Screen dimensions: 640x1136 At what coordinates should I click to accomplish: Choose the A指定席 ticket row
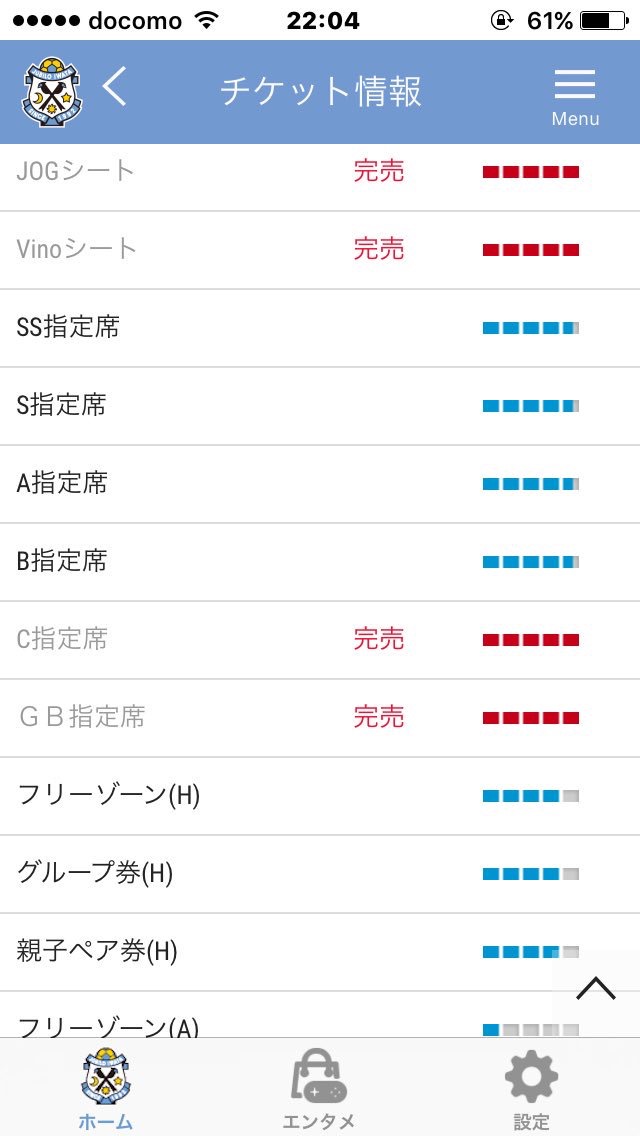click(320, 484)
